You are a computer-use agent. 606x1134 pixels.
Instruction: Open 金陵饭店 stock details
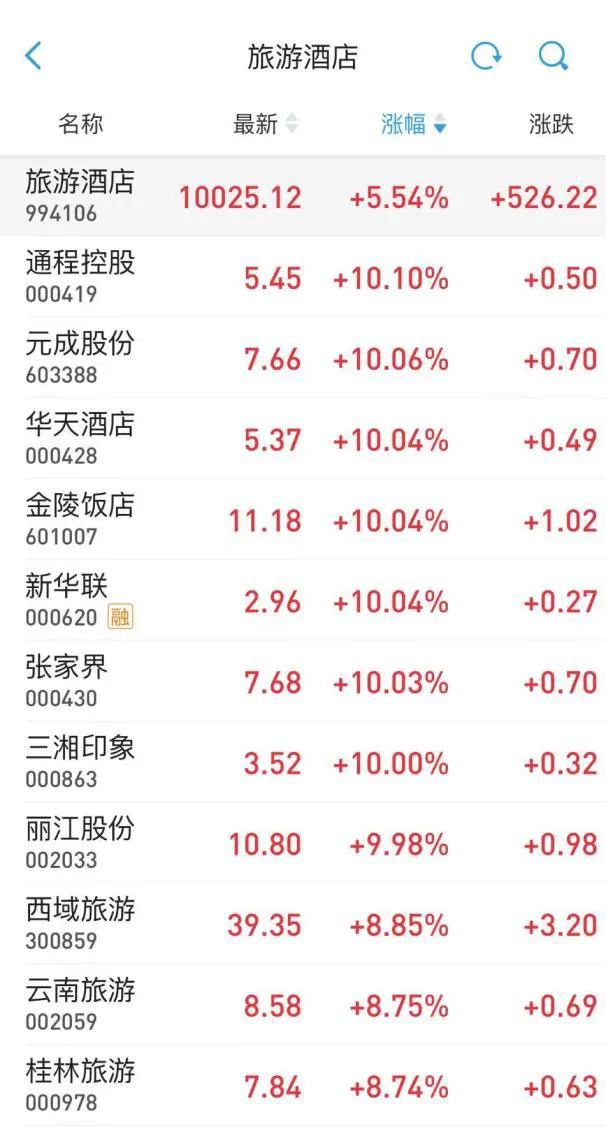303,520
